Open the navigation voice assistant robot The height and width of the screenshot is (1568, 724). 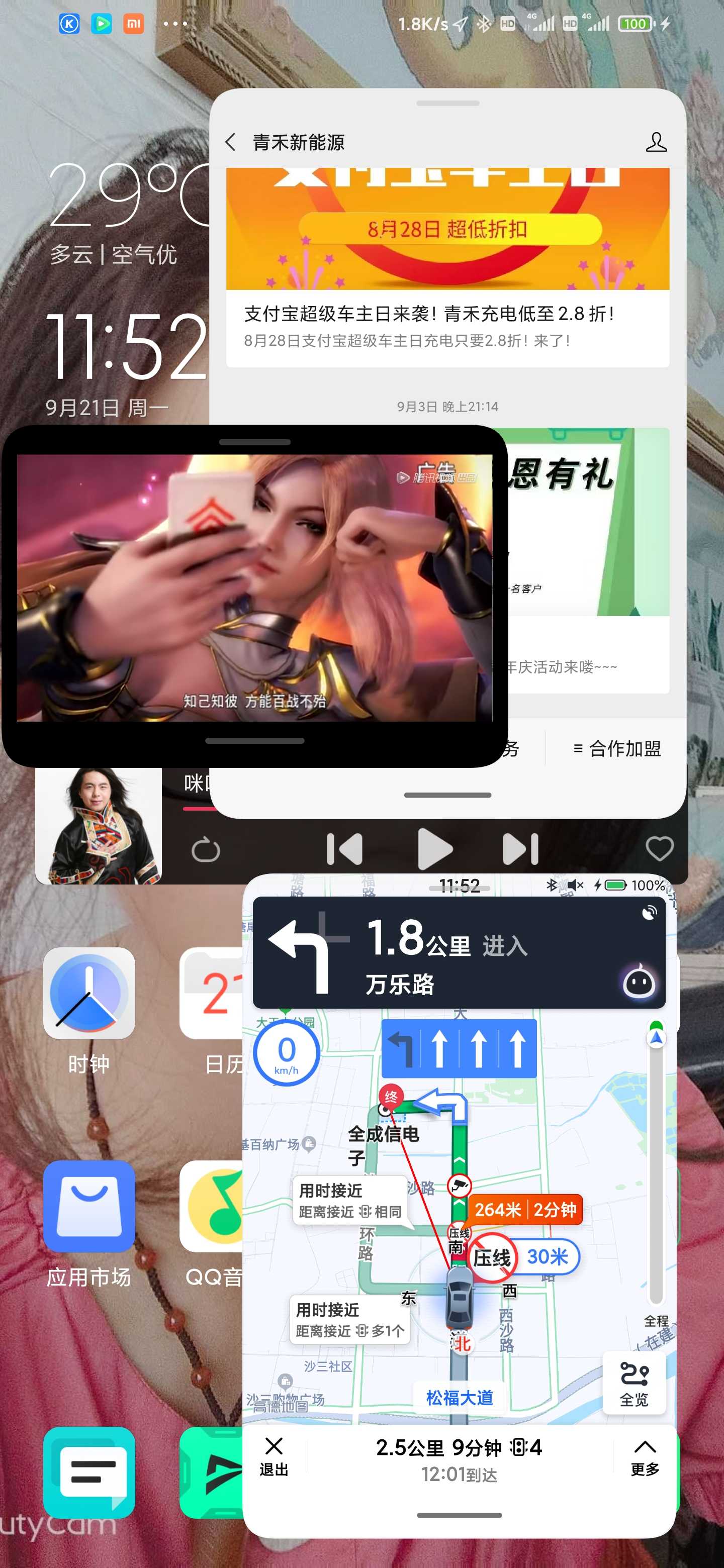(638, 981)
